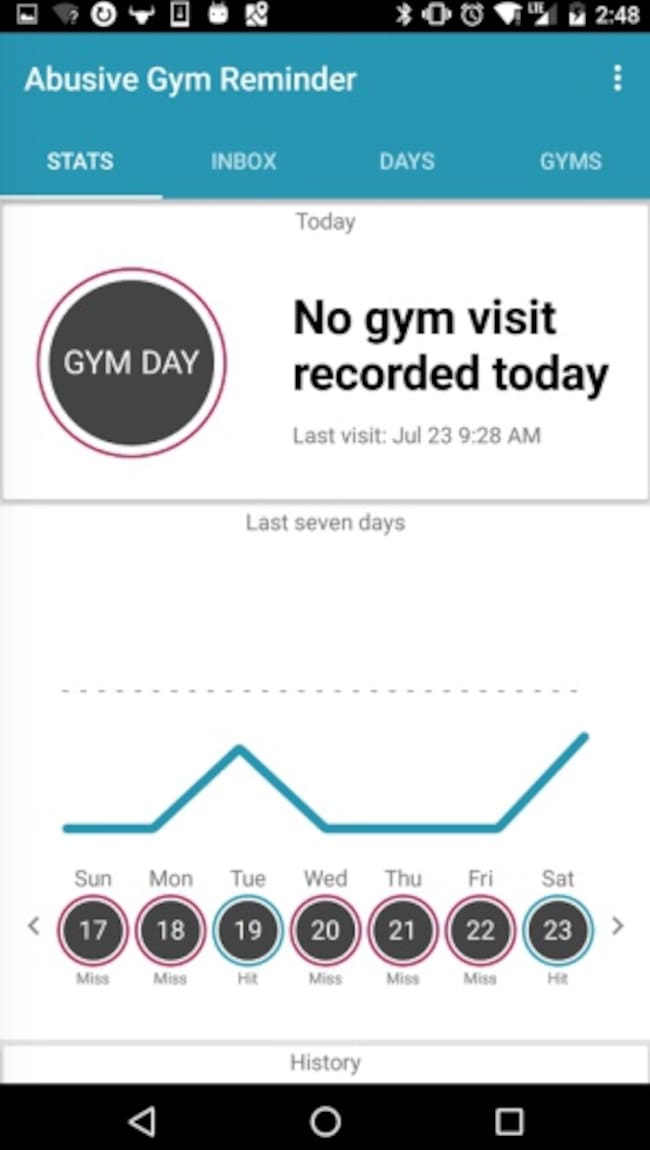Go to the next week arrow
This screenshot has height=1150, width=650.
(x=618, y=926)
